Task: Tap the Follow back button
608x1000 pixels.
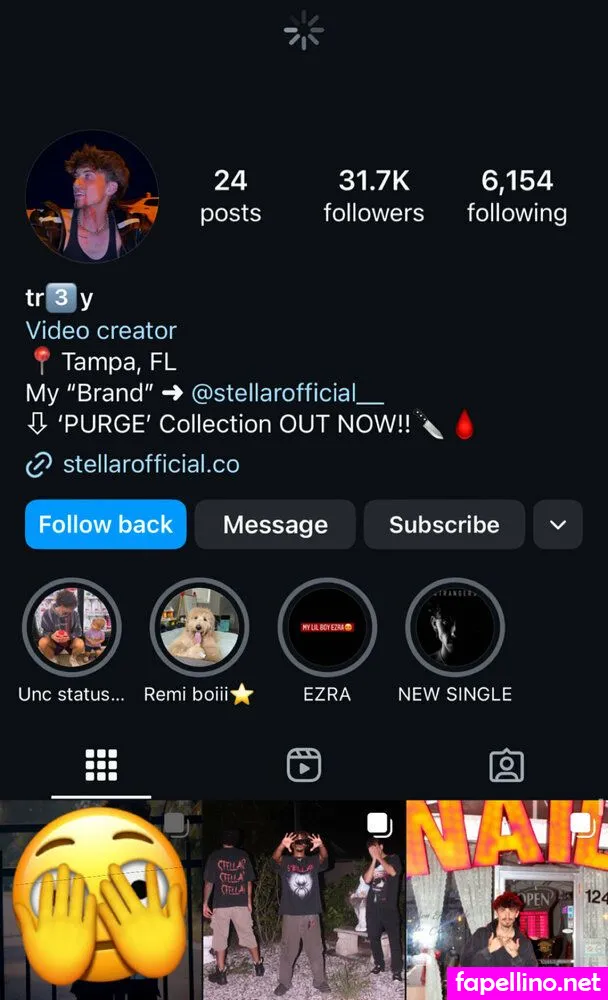Action: coord(105,525)
